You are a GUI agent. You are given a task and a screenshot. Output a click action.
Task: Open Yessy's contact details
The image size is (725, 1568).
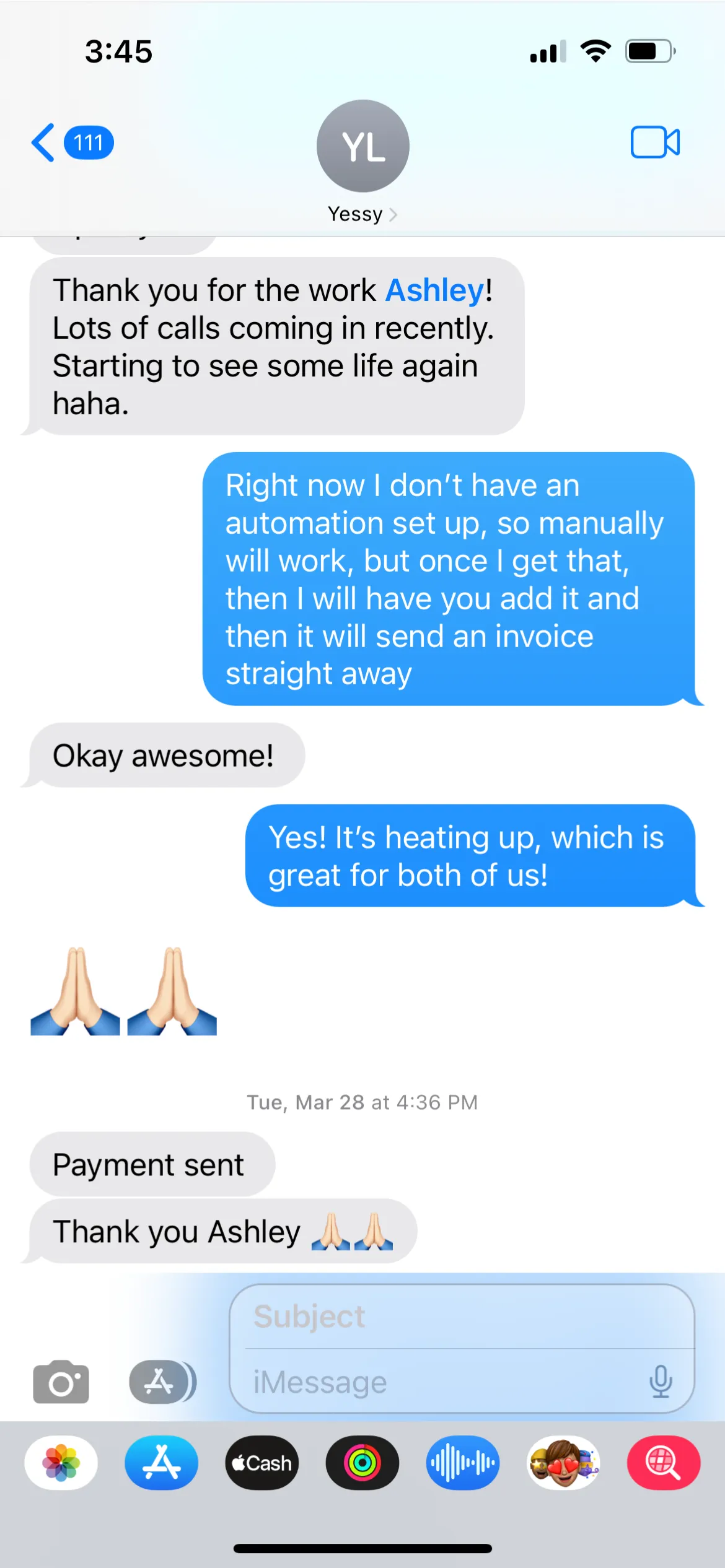(362, 162)
